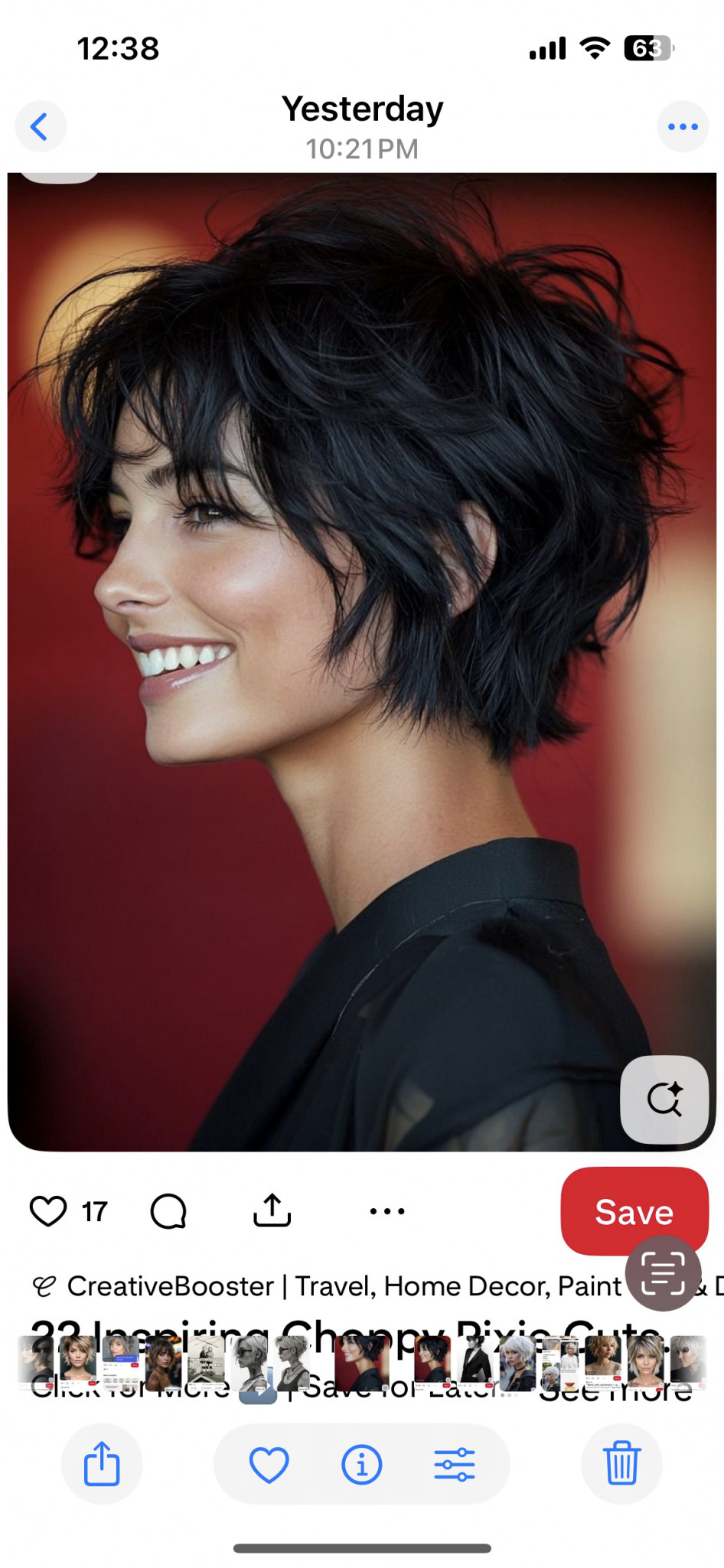Screen dimensions: 724x1568
Task: Share this photo from the bottom toolbar
Action: point(102,1463)
